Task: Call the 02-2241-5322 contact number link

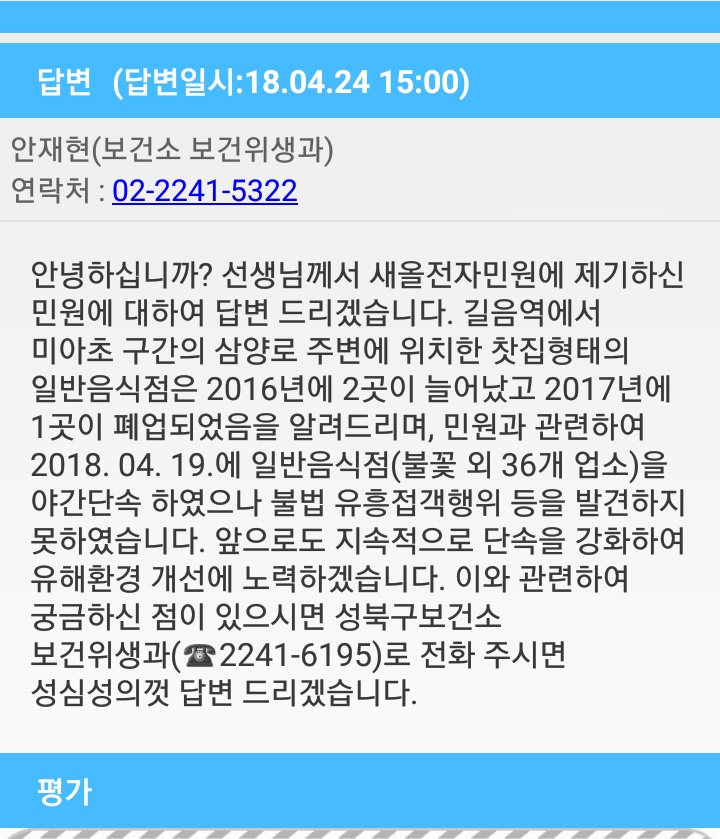Action: click(x=205, y=191)
